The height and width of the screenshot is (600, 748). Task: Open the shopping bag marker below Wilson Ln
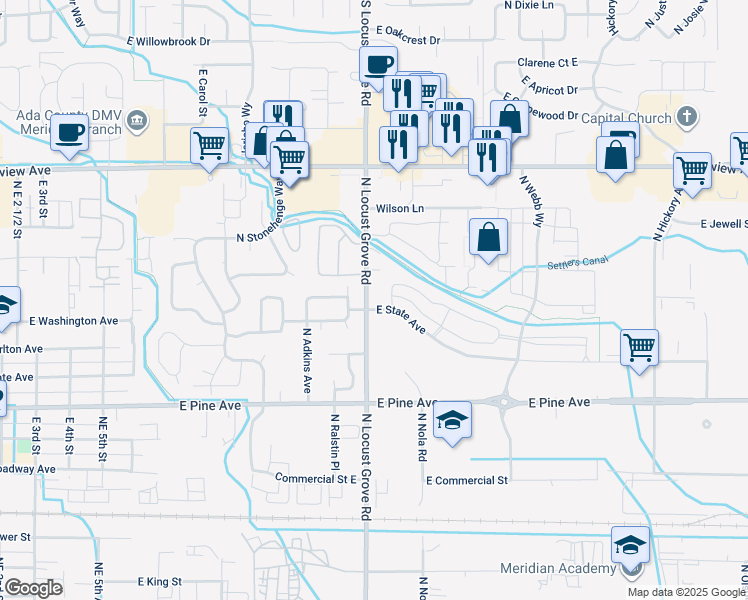click(488, 238)
